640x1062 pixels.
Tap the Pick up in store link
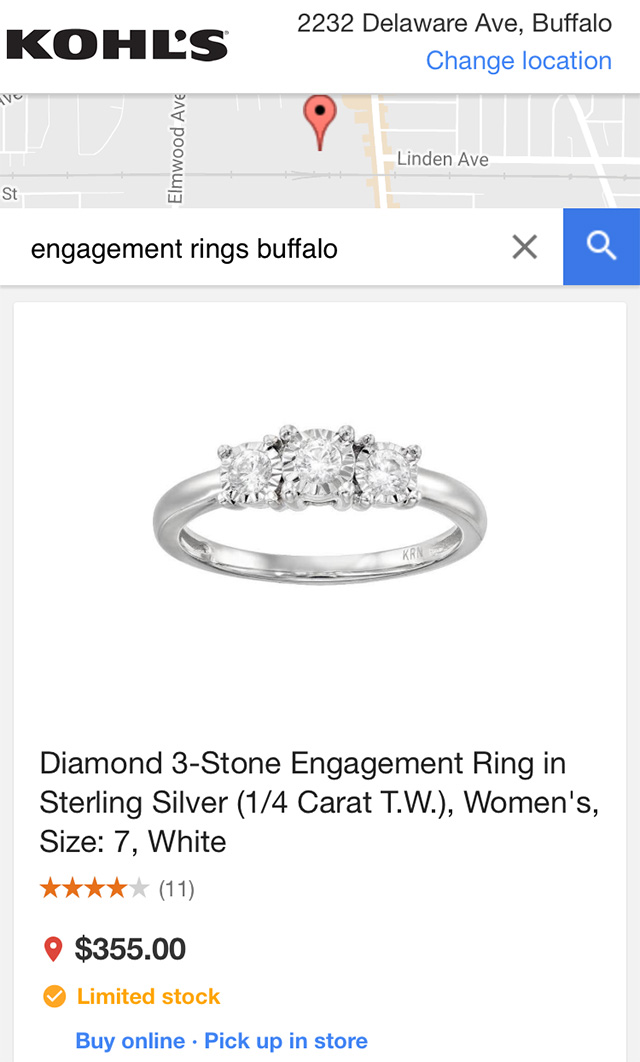286,1040
